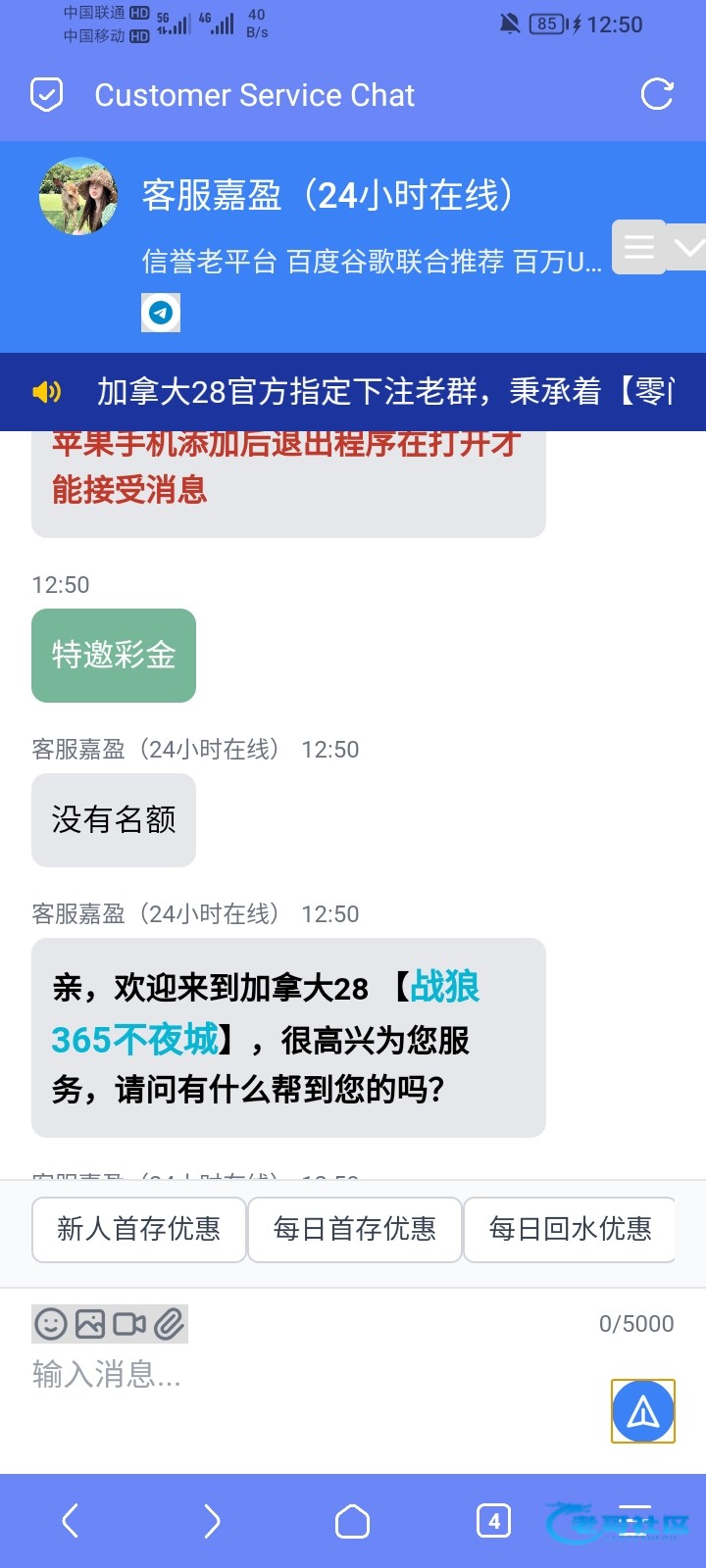Screen dimensions: 706x1568
Task: Open the emoji picker
Action: pyautogui.click(x=51, y=1324)
